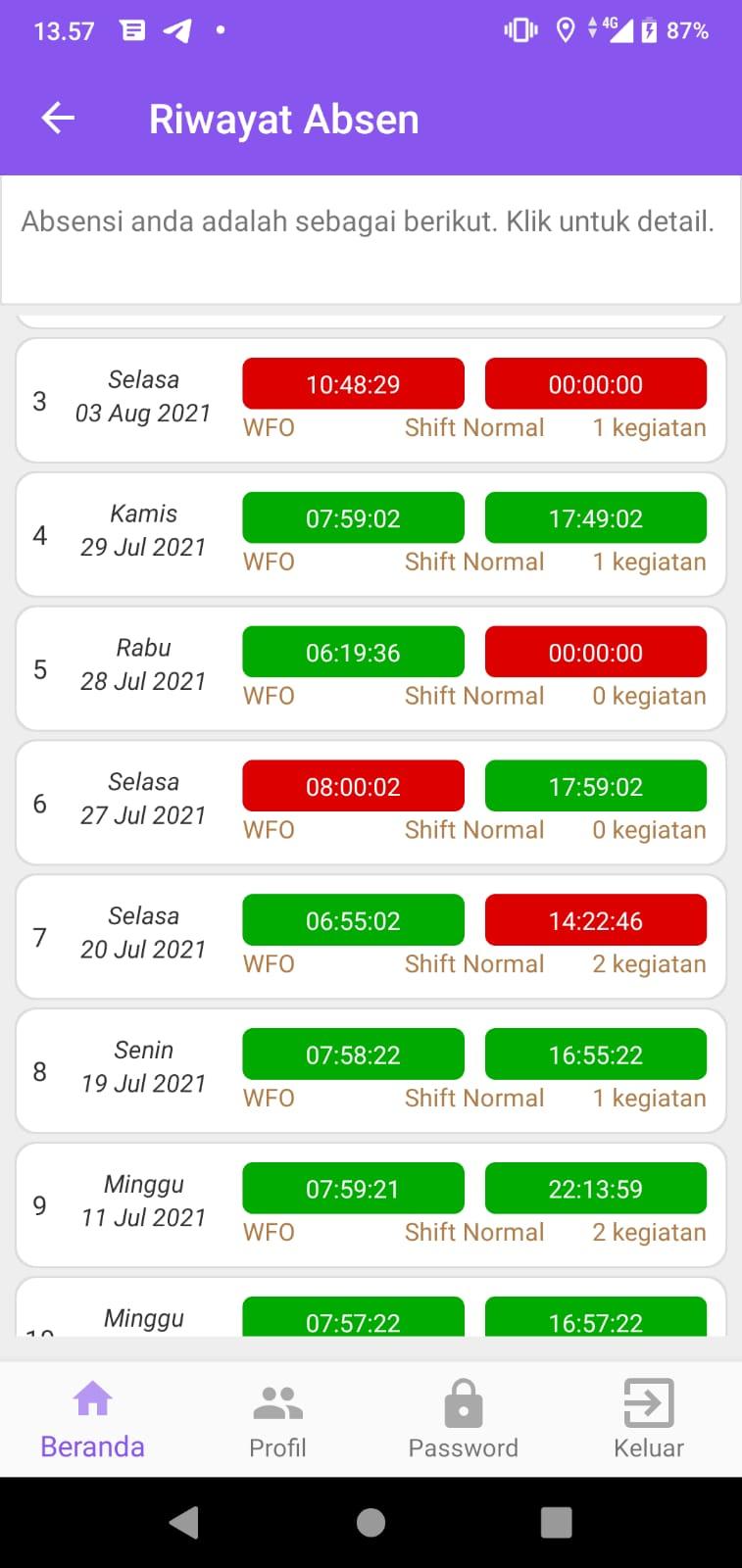The height and width of the screenshot is (1568, 742).
Task: Open attendance detail for 29 Jul 2021
Action: click(371, 535)
